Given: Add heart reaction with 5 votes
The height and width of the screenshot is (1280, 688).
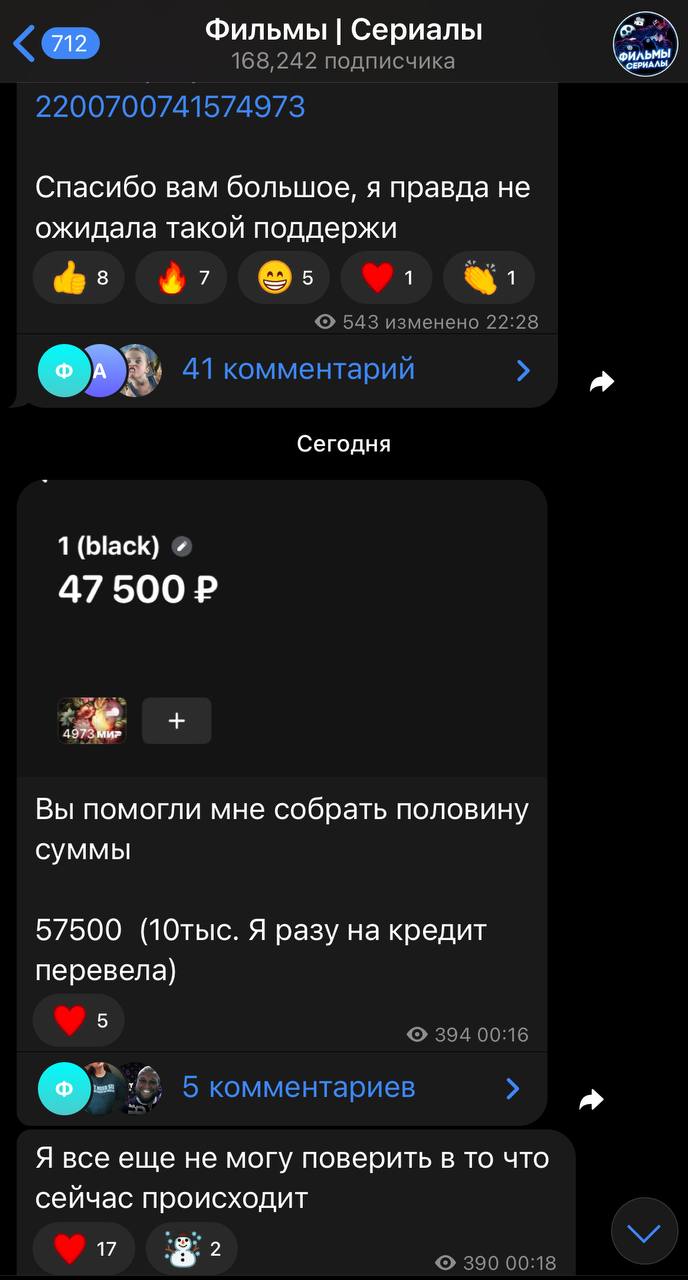Looking at the screenshot, I should 80,1020.
